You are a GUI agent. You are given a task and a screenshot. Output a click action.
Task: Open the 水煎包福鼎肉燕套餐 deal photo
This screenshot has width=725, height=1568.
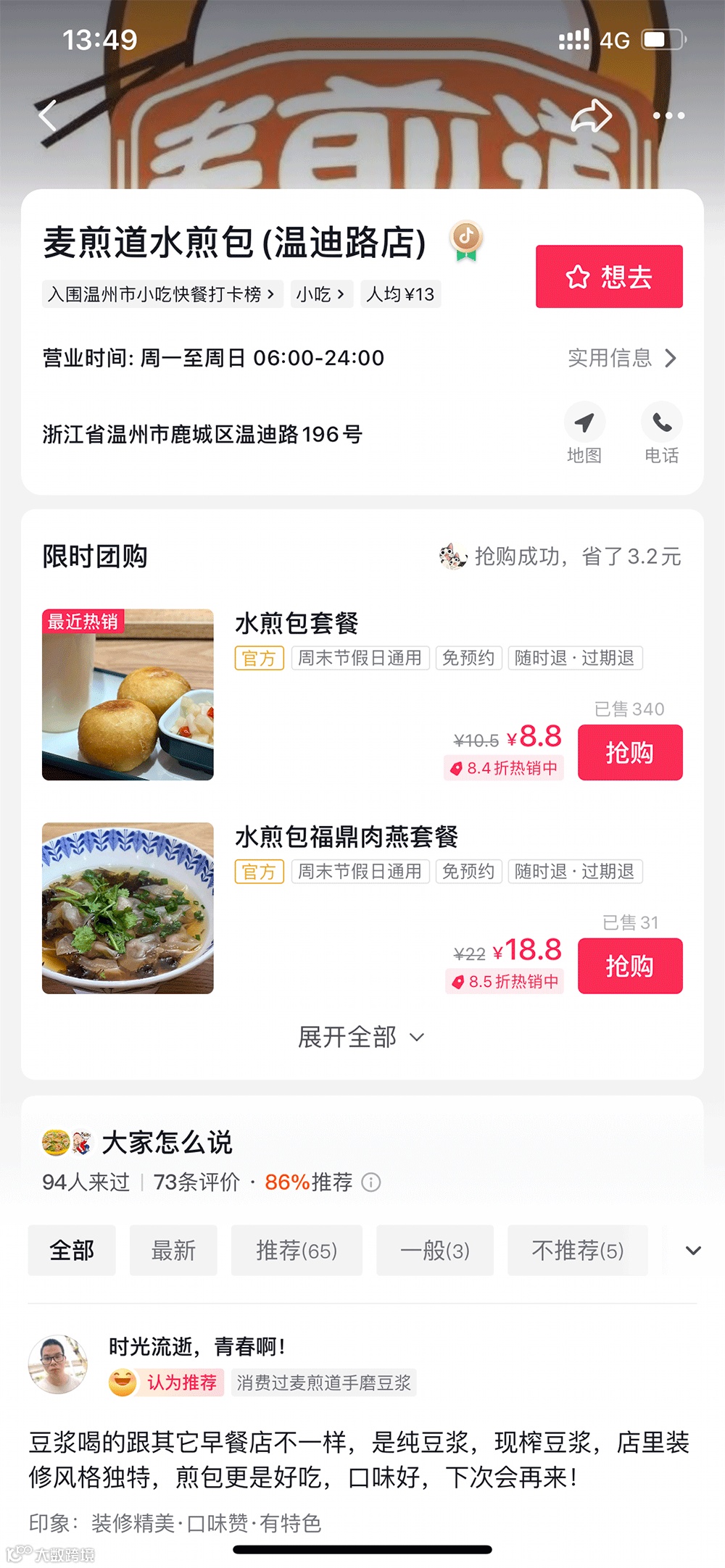128,908
